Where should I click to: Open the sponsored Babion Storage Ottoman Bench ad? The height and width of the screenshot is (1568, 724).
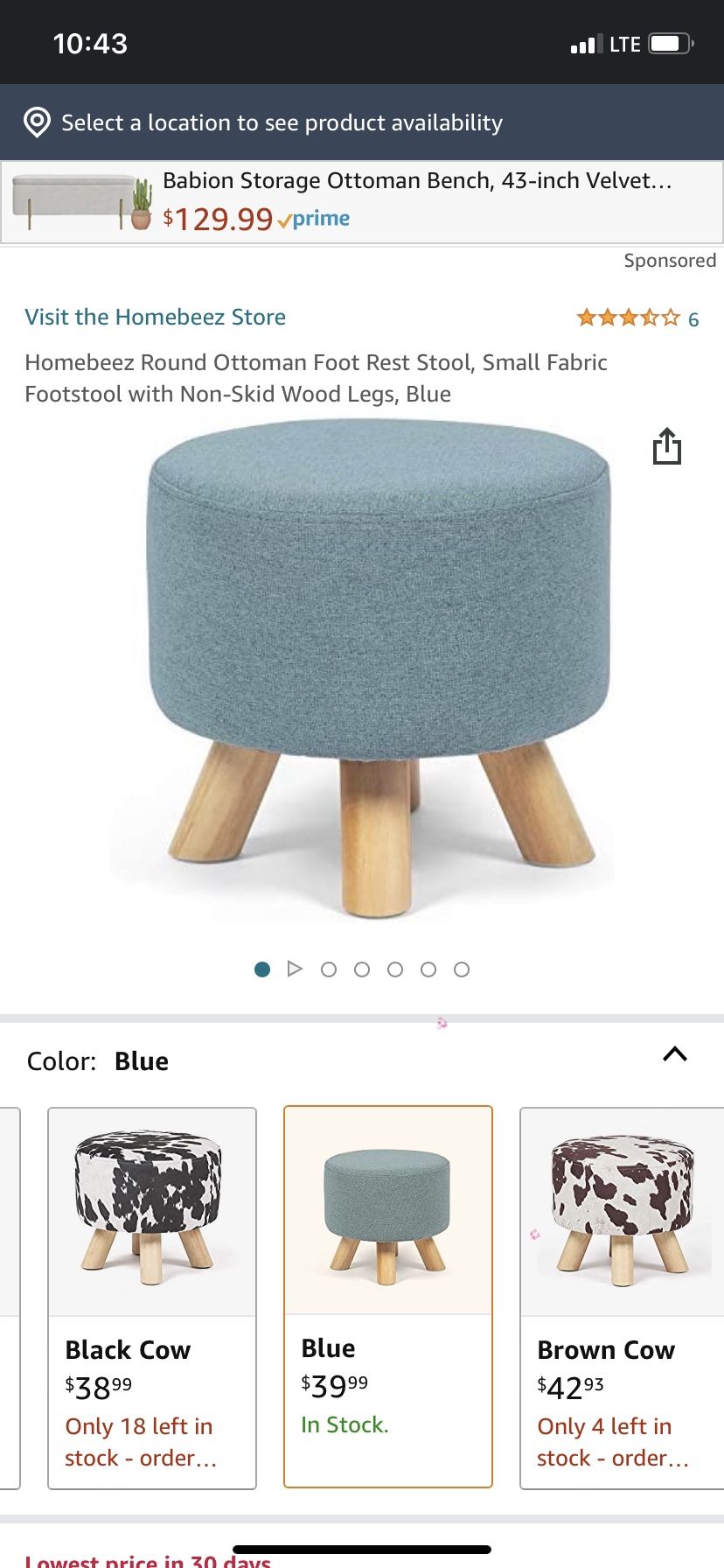click(x=362, y=201)
